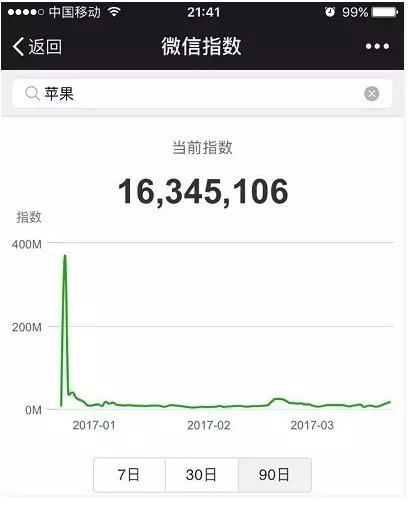Screen dimensions: 408x509
Task: Switch to the 7日 range
Action: click(x=129, y=475)
